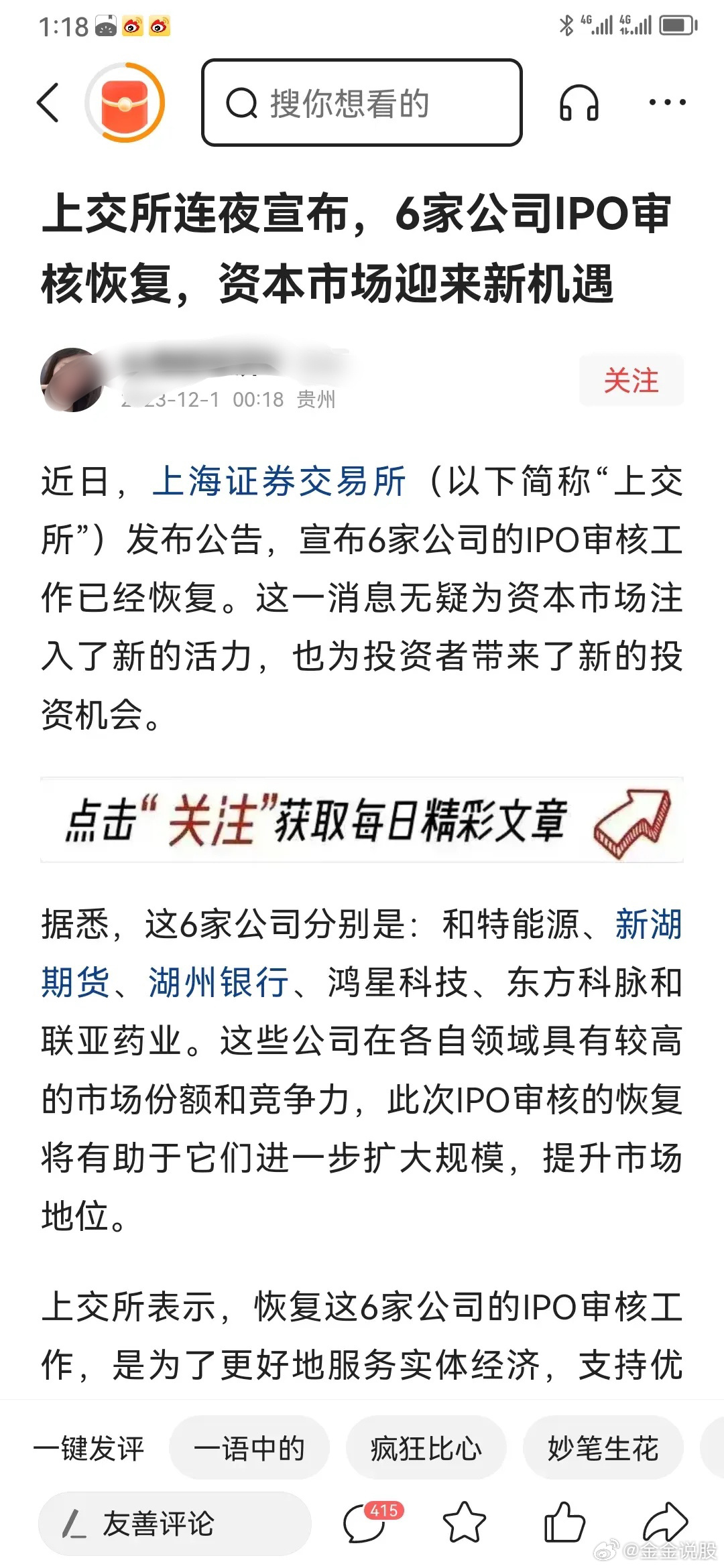
Task: Tap the 点击关注 banner
Action: click(x=362, y=820)
